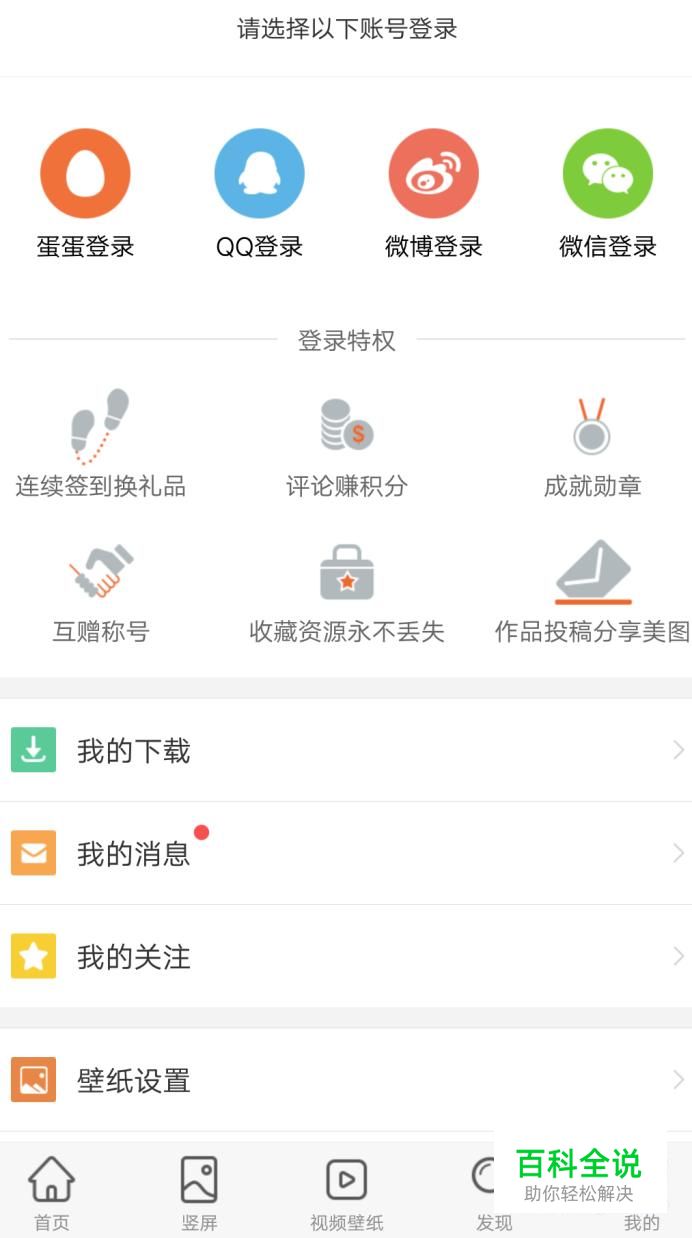View 我的关注 list
Viewport: 692px width, 1238px height.
click(x=346, y=957)
